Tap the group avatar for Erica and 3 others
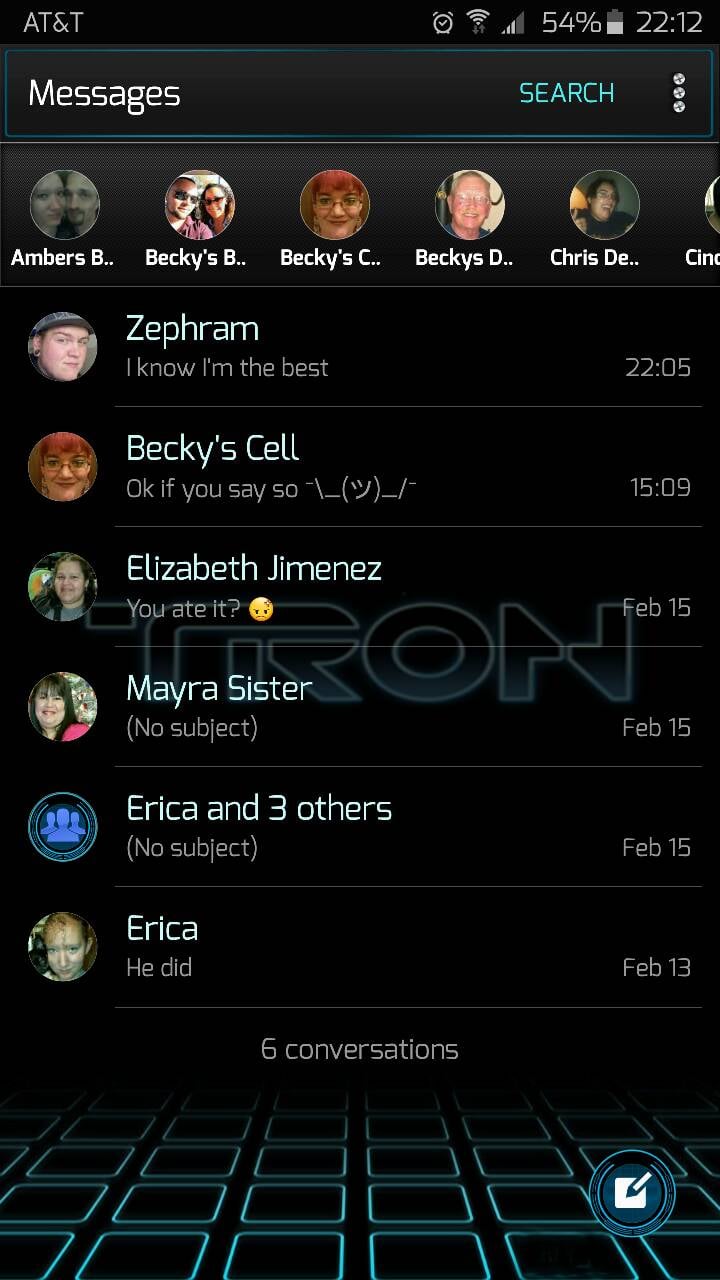Image resolution: width=720 pixels, height=1280 pixels. [x=63, y=827]
